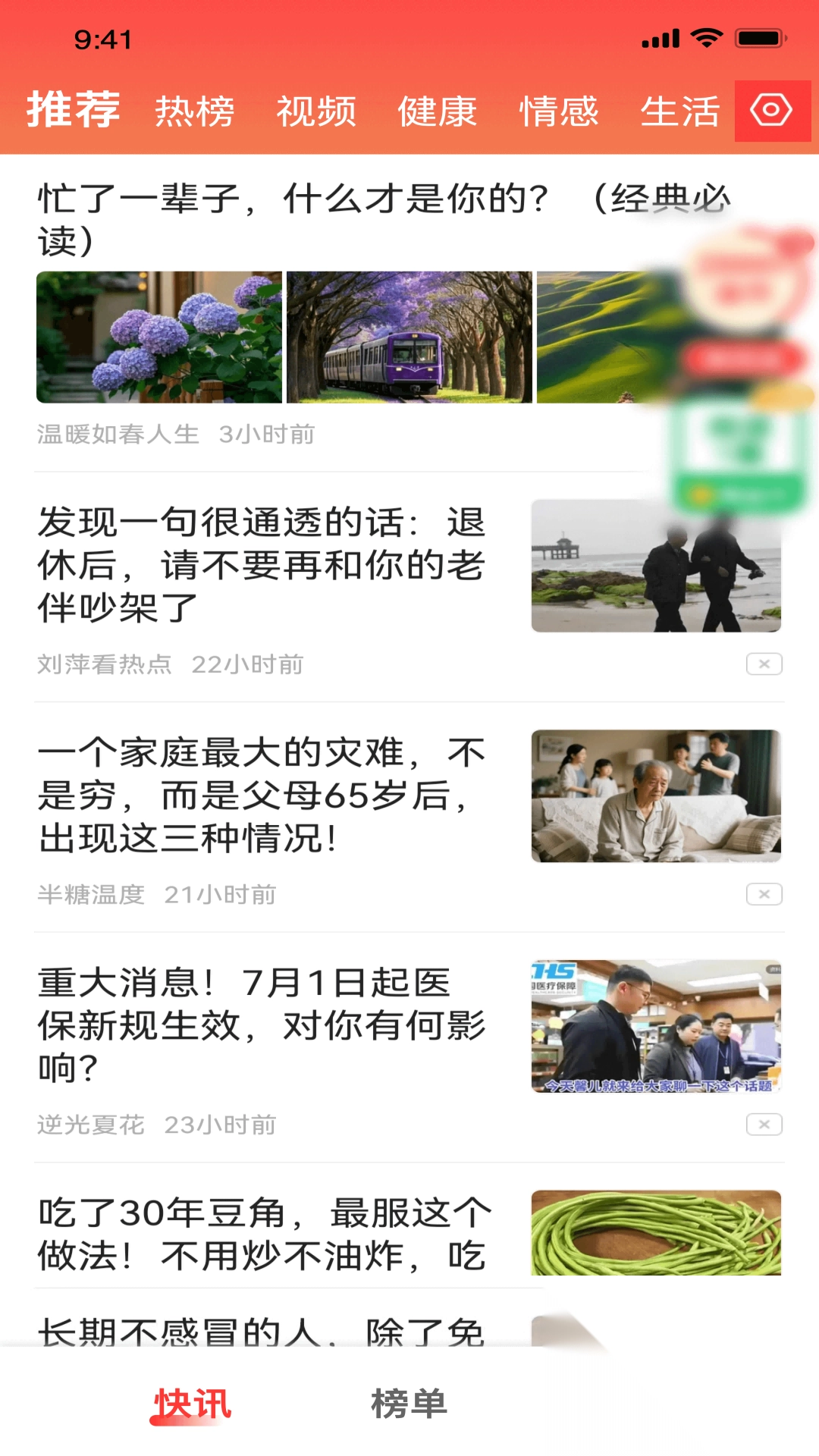Select the 推荐 tab

[74, 110]
